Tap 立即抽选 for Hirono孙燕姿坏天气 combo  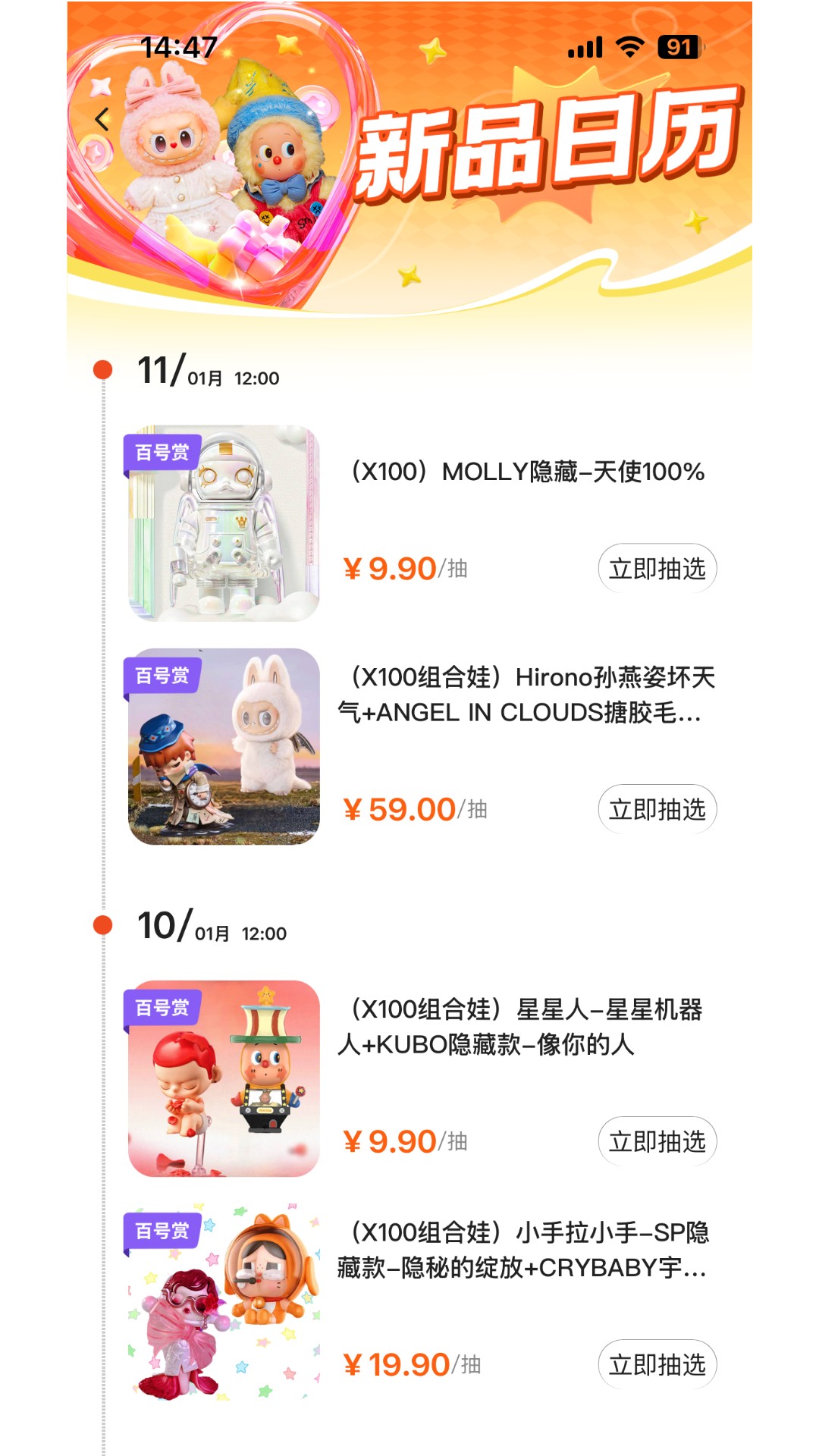(657, 809)
